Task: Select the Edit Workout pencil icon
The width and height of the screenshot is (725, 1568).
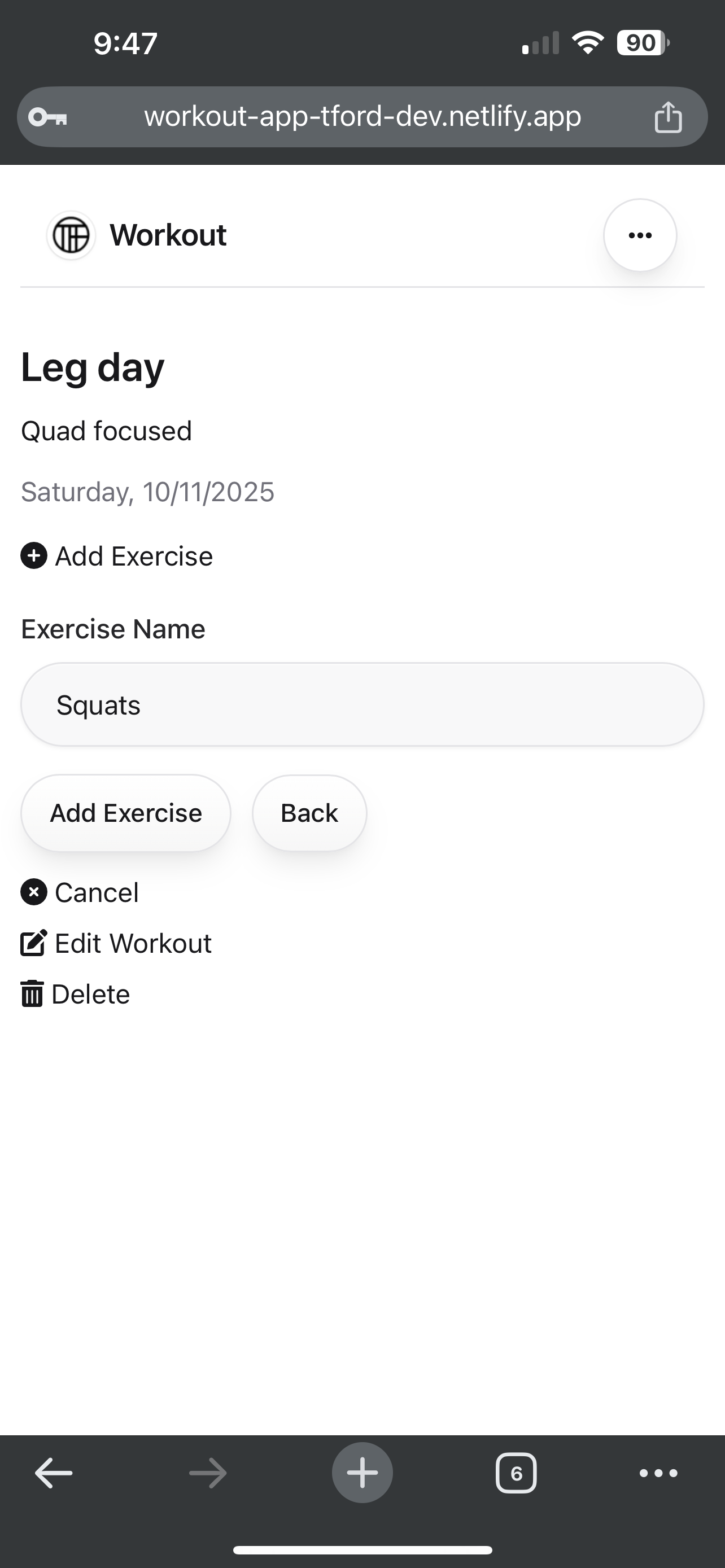Action: [x=33, y=943]
